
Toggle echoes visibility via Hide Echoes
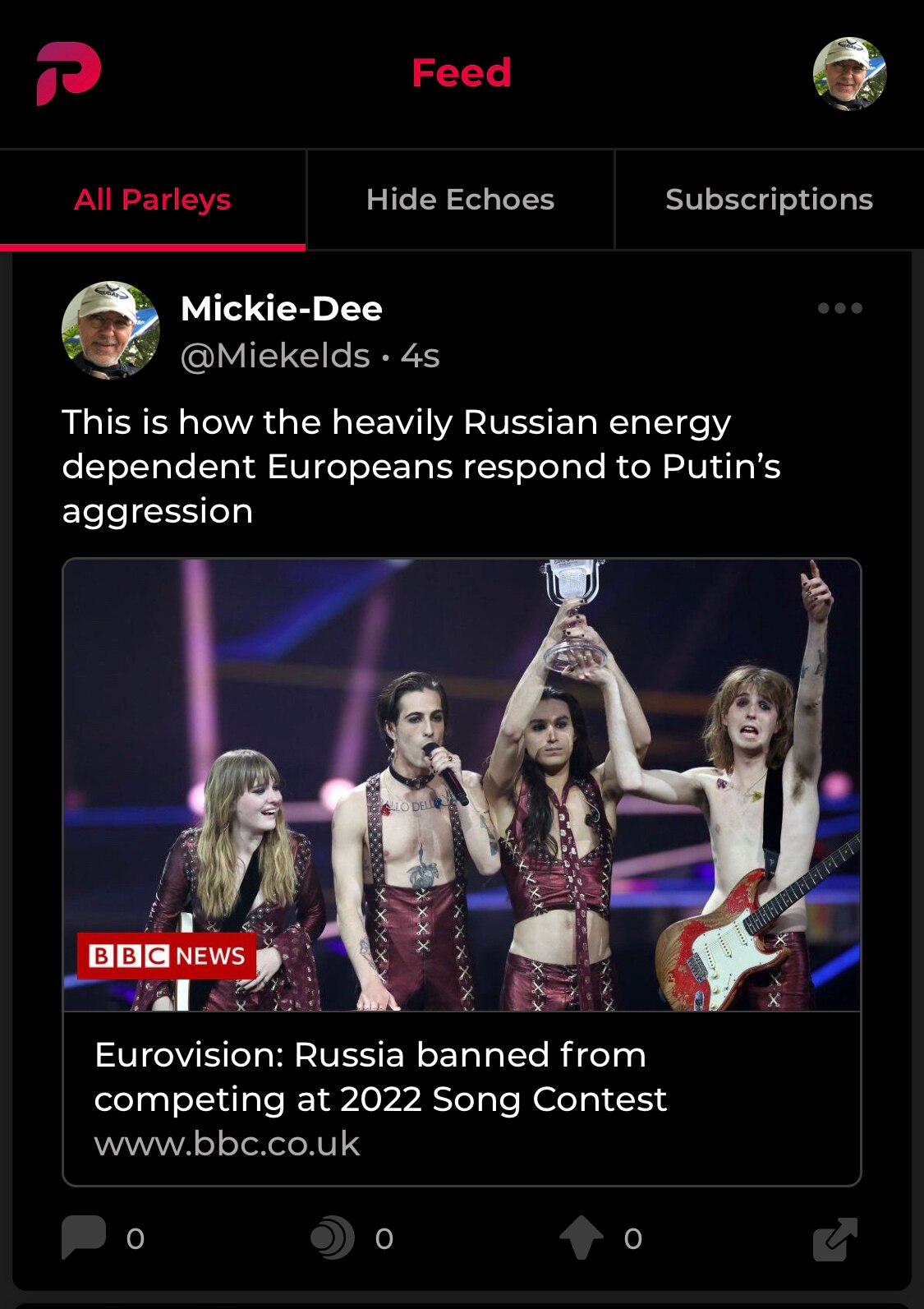[460, 199]
